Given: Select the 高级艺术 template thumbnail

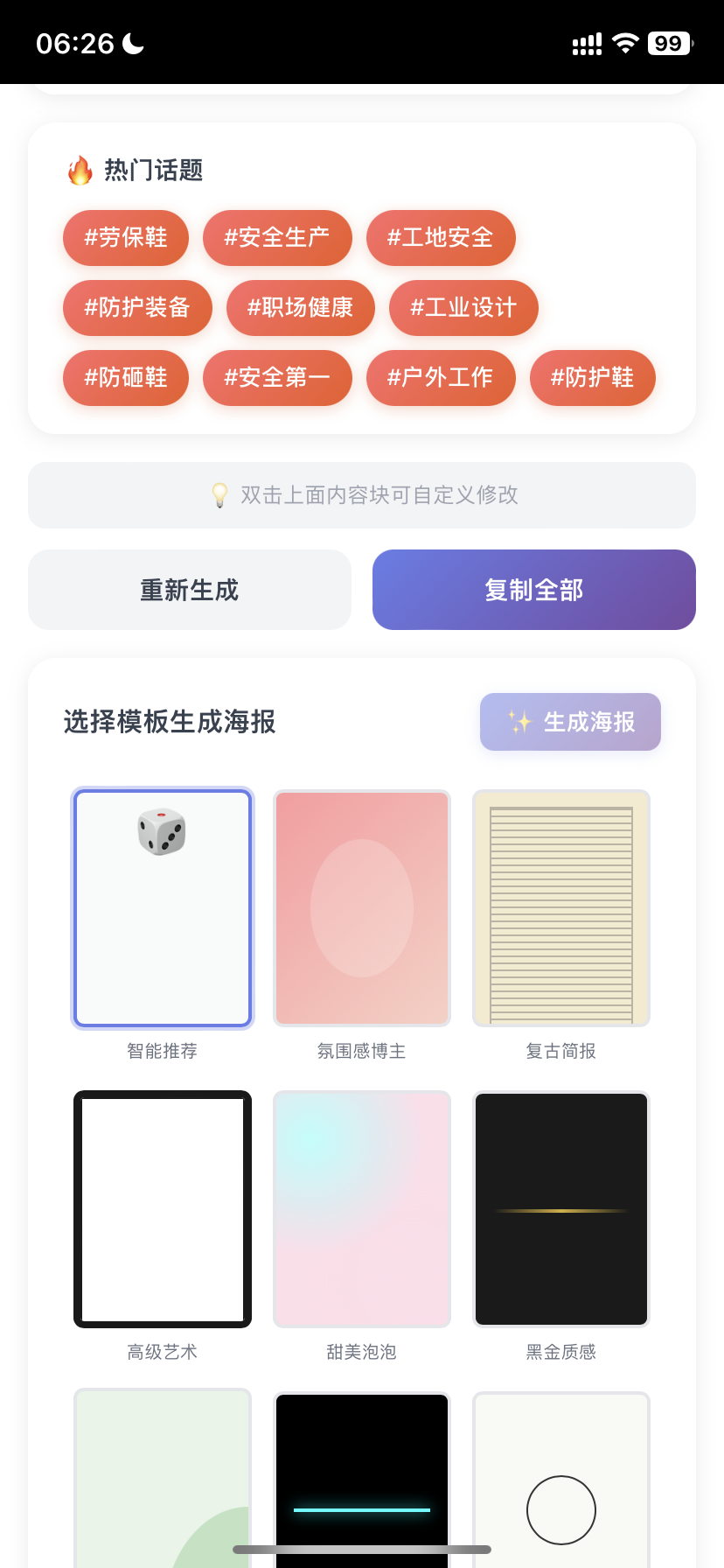Looking at the screenshot, I should pyautogui.click(x=162, y=1209).
